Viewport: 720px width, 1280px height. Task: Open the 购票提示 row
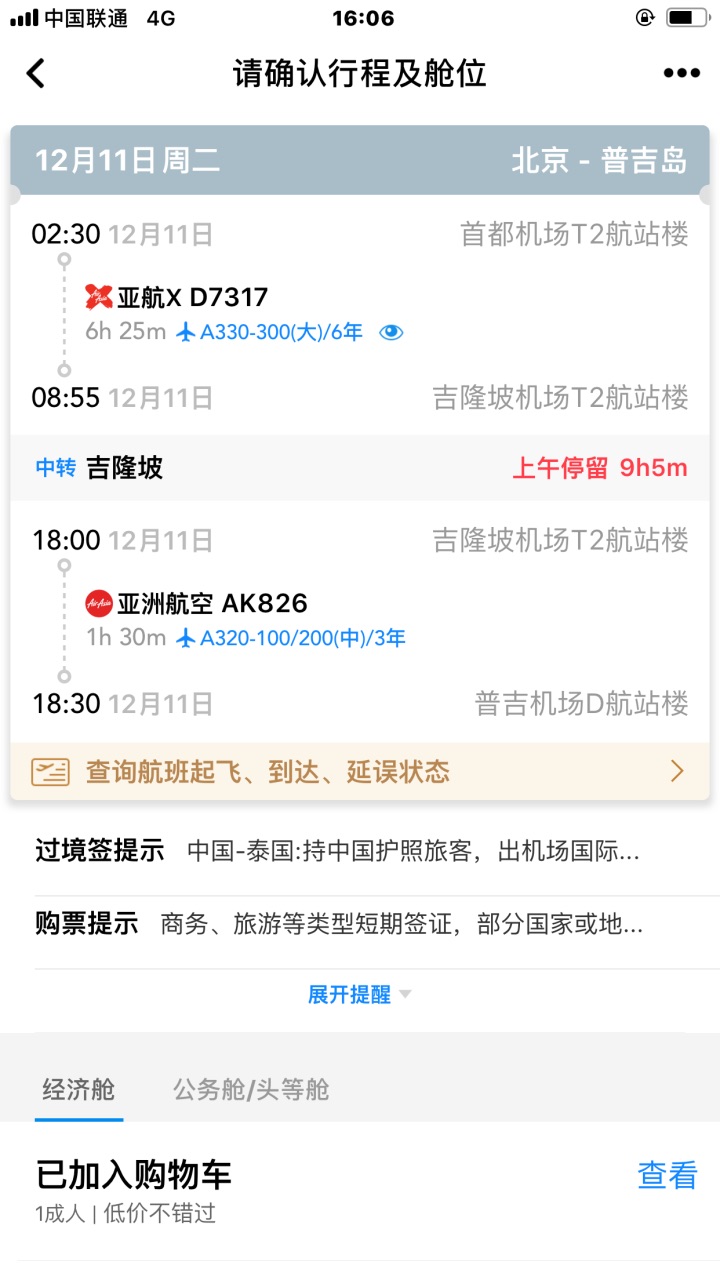click(360, 924)
